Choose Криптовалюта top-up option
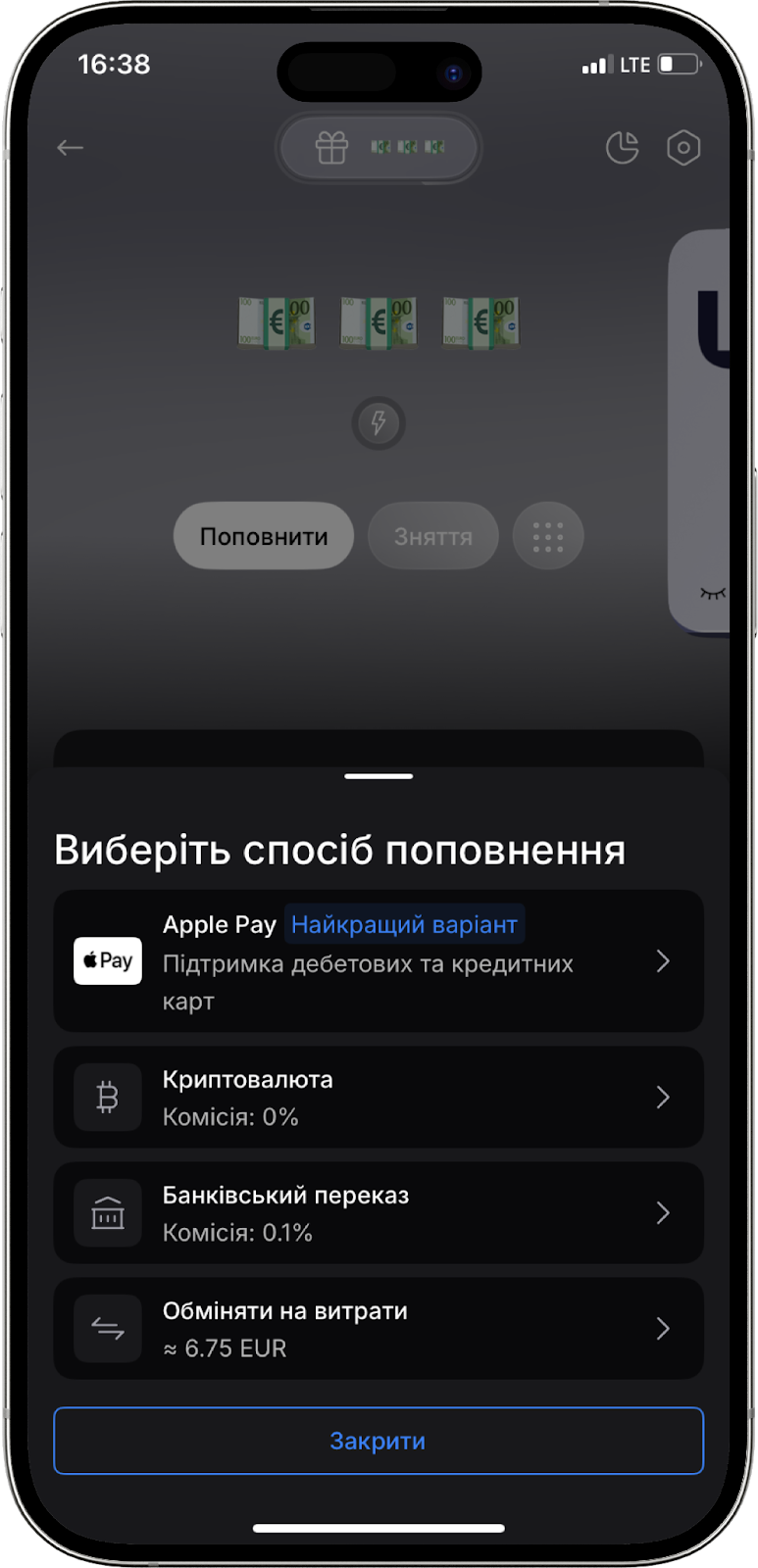Screen dimensions: 758x1568 click(x=378, y=1098)
